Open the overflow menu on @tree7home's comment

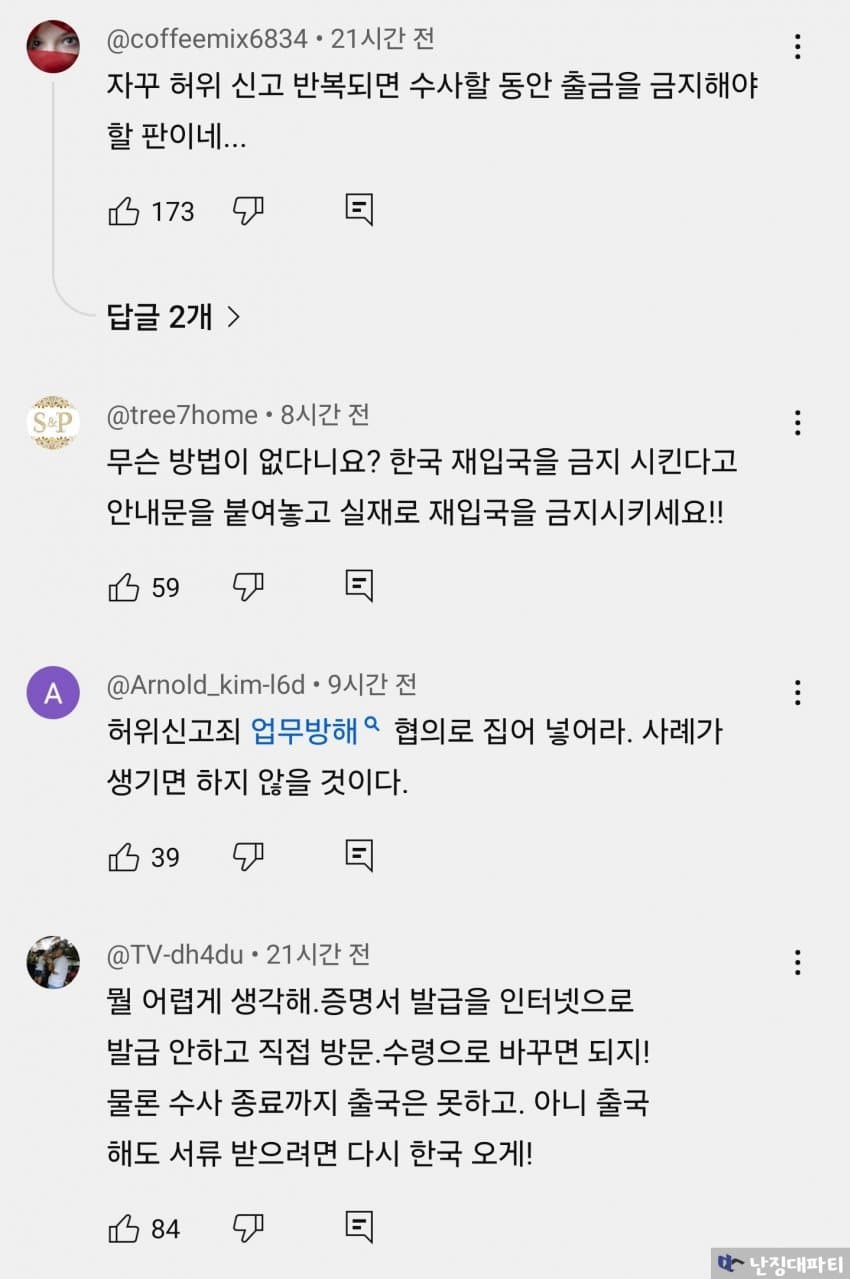point(797,422)
